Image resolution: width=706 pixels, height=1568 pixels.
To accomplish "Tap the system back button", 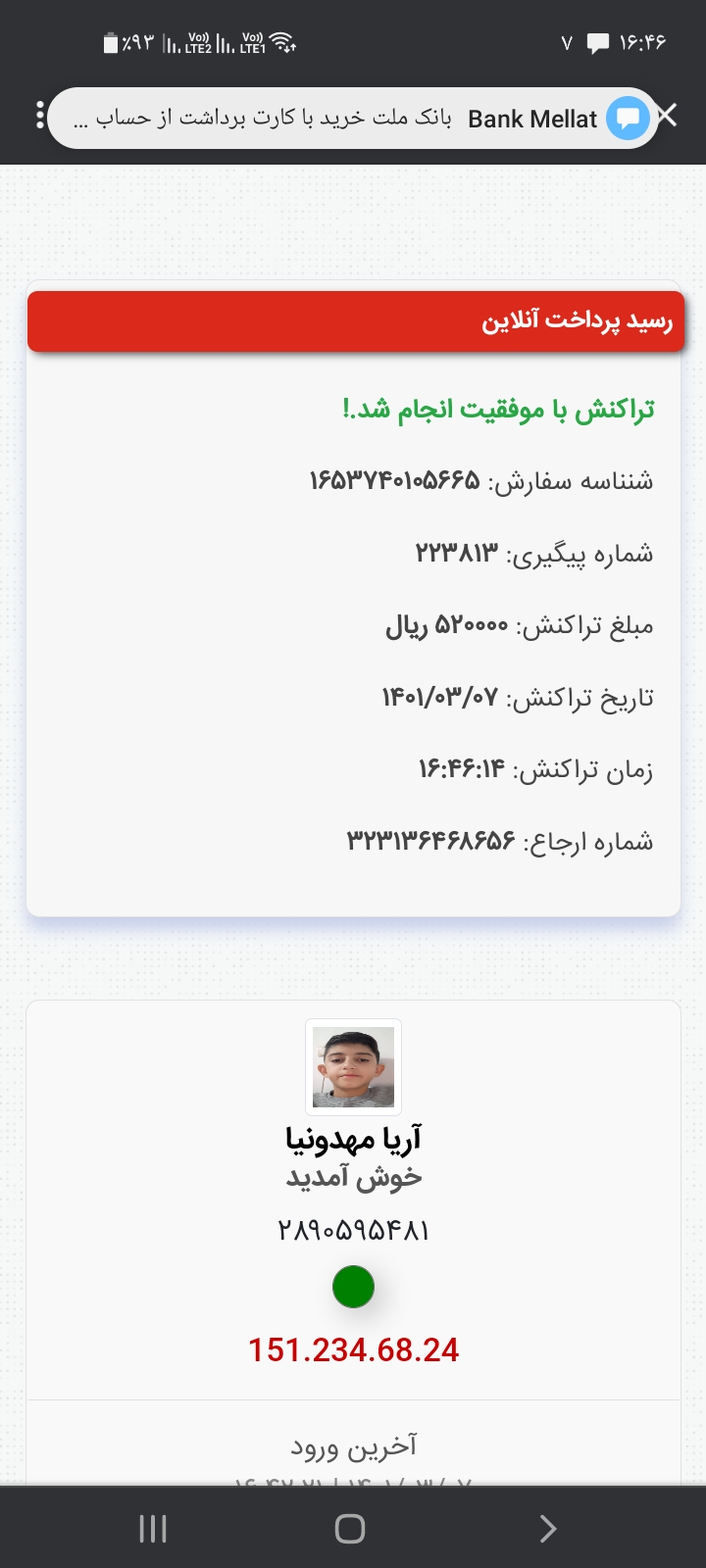I will point(549,1528).
